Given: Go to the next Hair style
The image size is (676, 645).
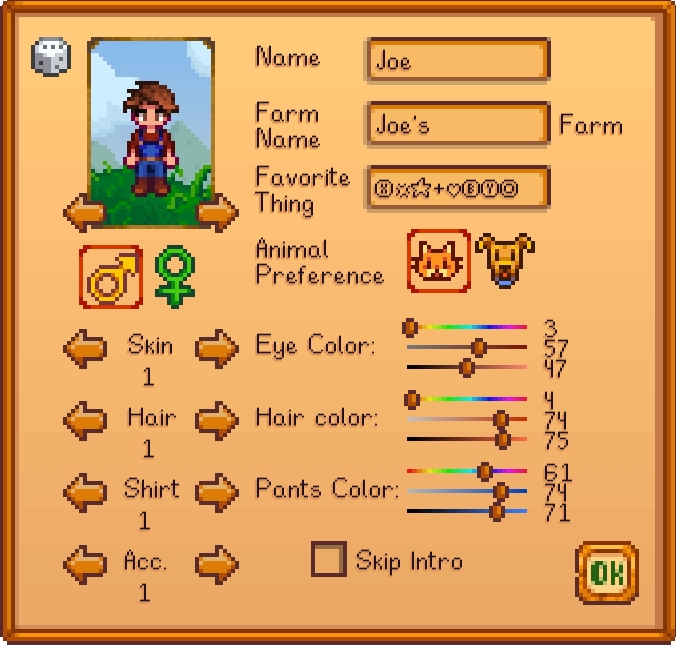Looking at the screenshot, I should 216,421.
